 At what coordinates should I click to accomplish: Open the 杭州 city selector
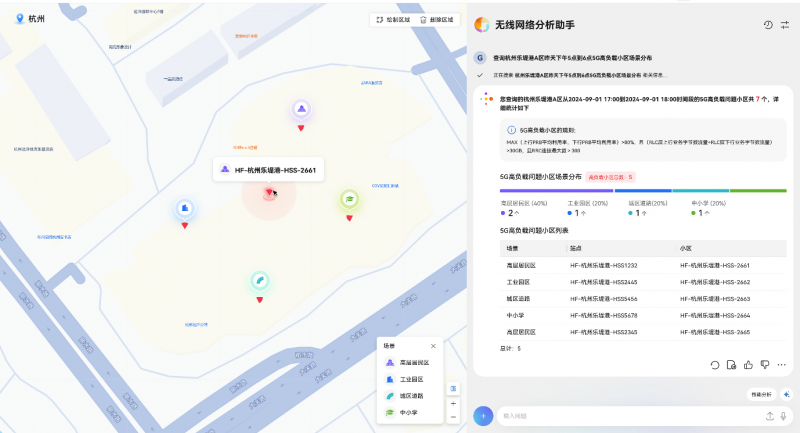[29, 19]
